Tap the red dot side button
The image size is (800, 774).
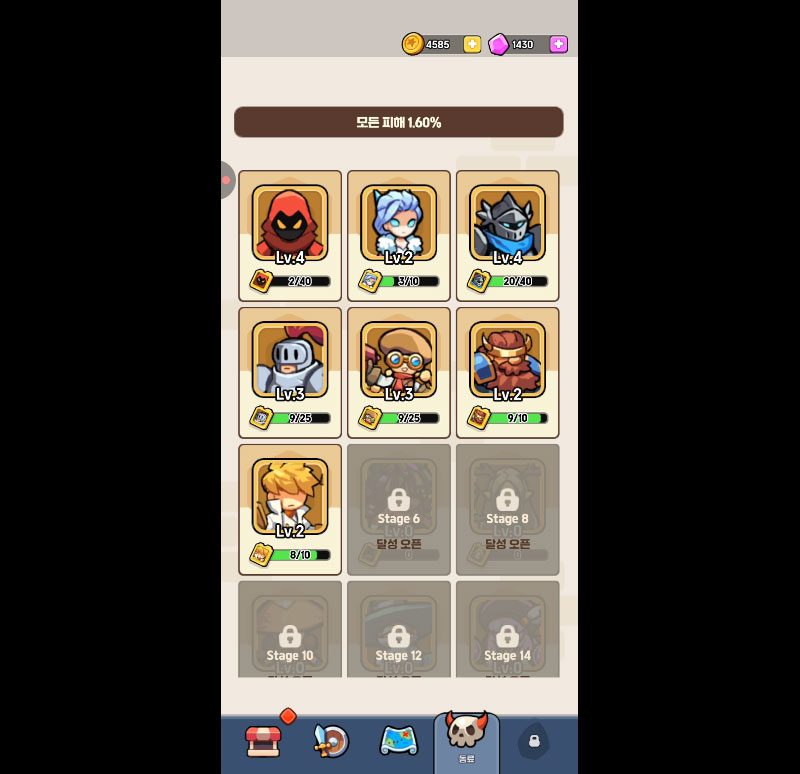pyautogui.click(x=227, y=180)
